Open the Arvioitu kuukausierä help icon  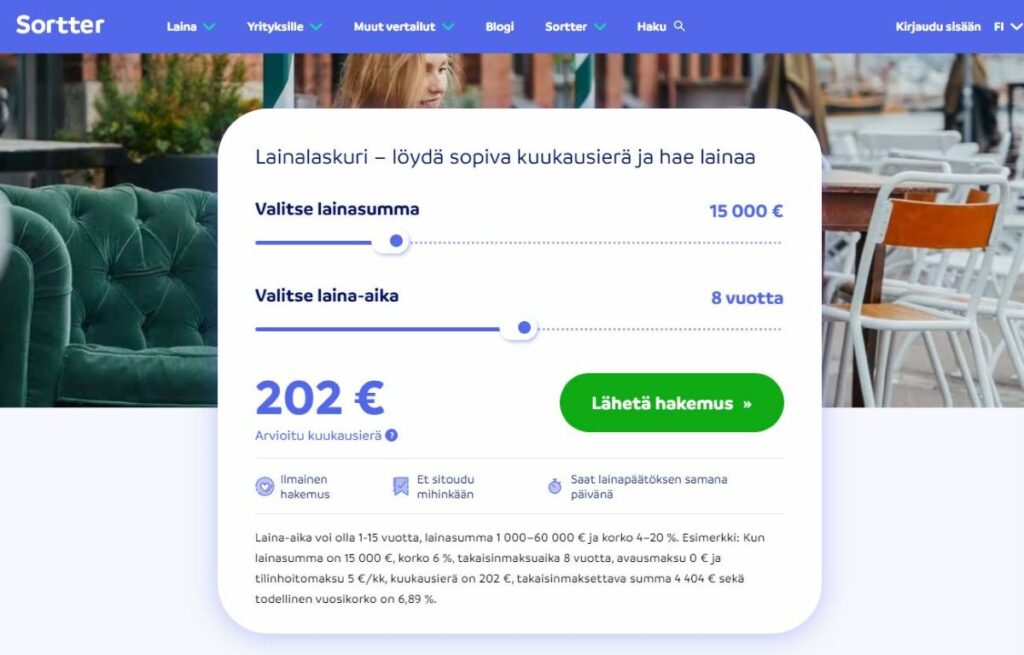[392, 435]
